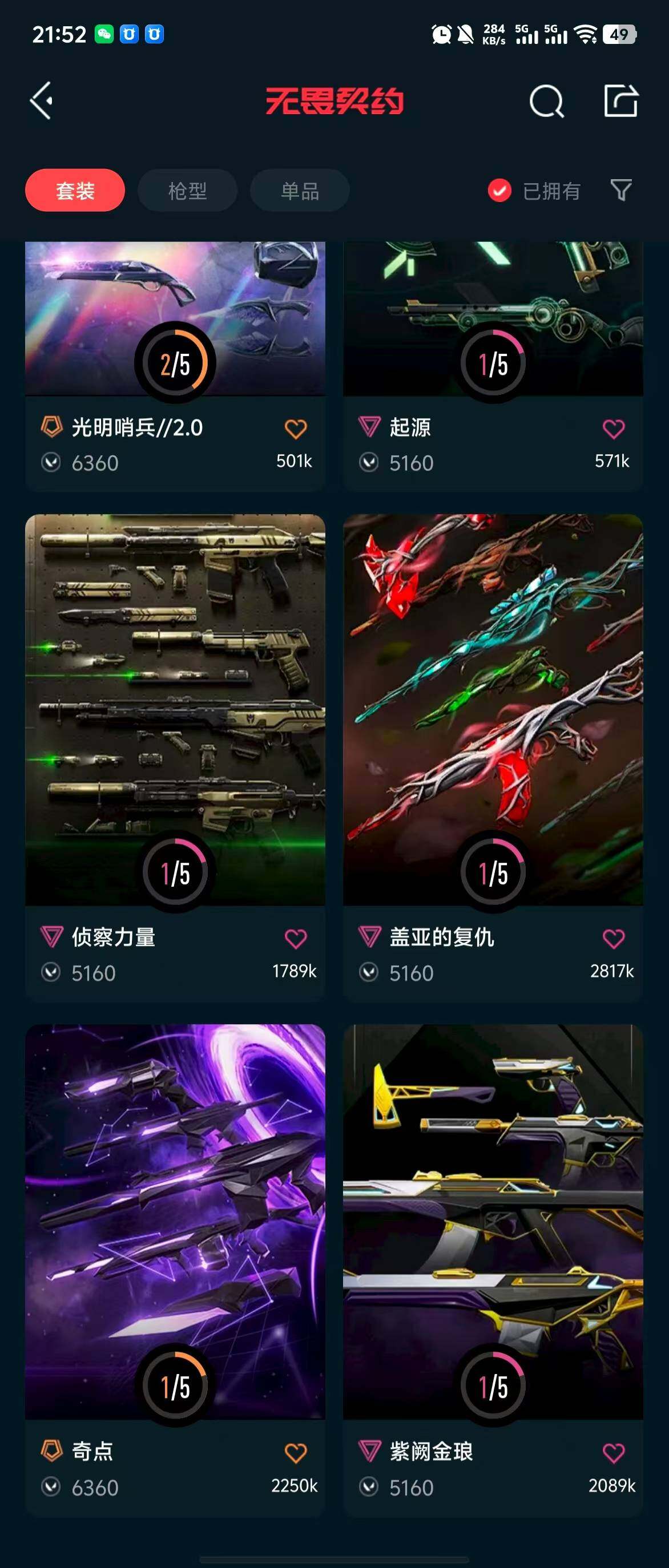Like the 侦察力量 bundle

click(296, 939)
